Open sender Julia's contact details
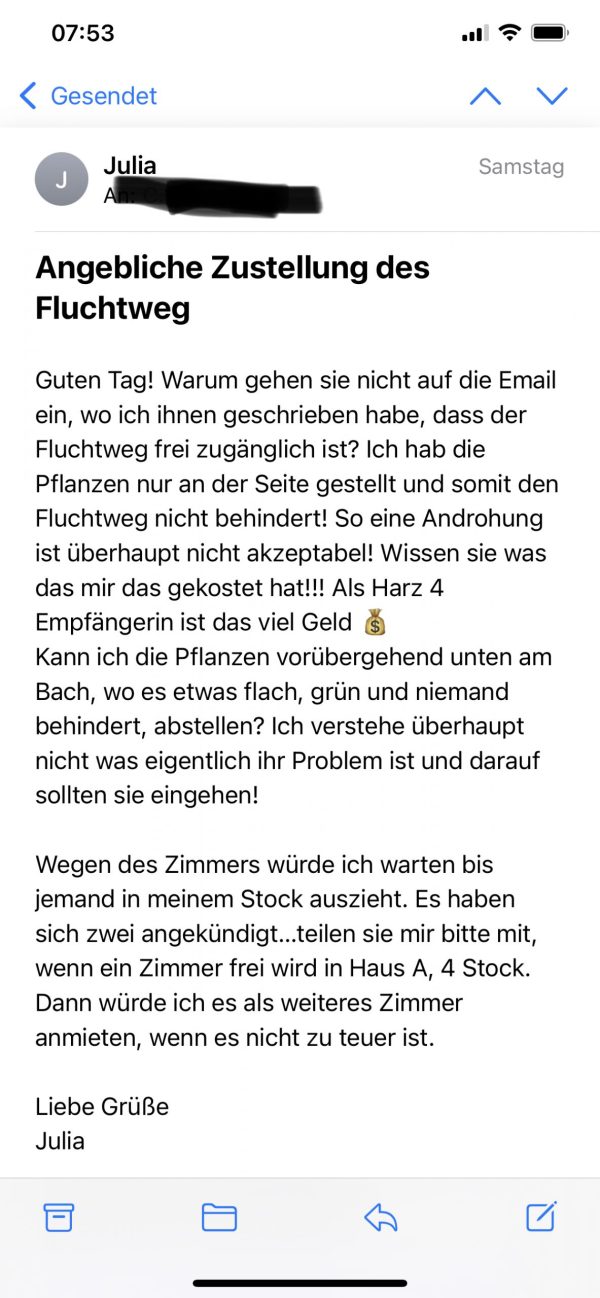 pos(130,166)
